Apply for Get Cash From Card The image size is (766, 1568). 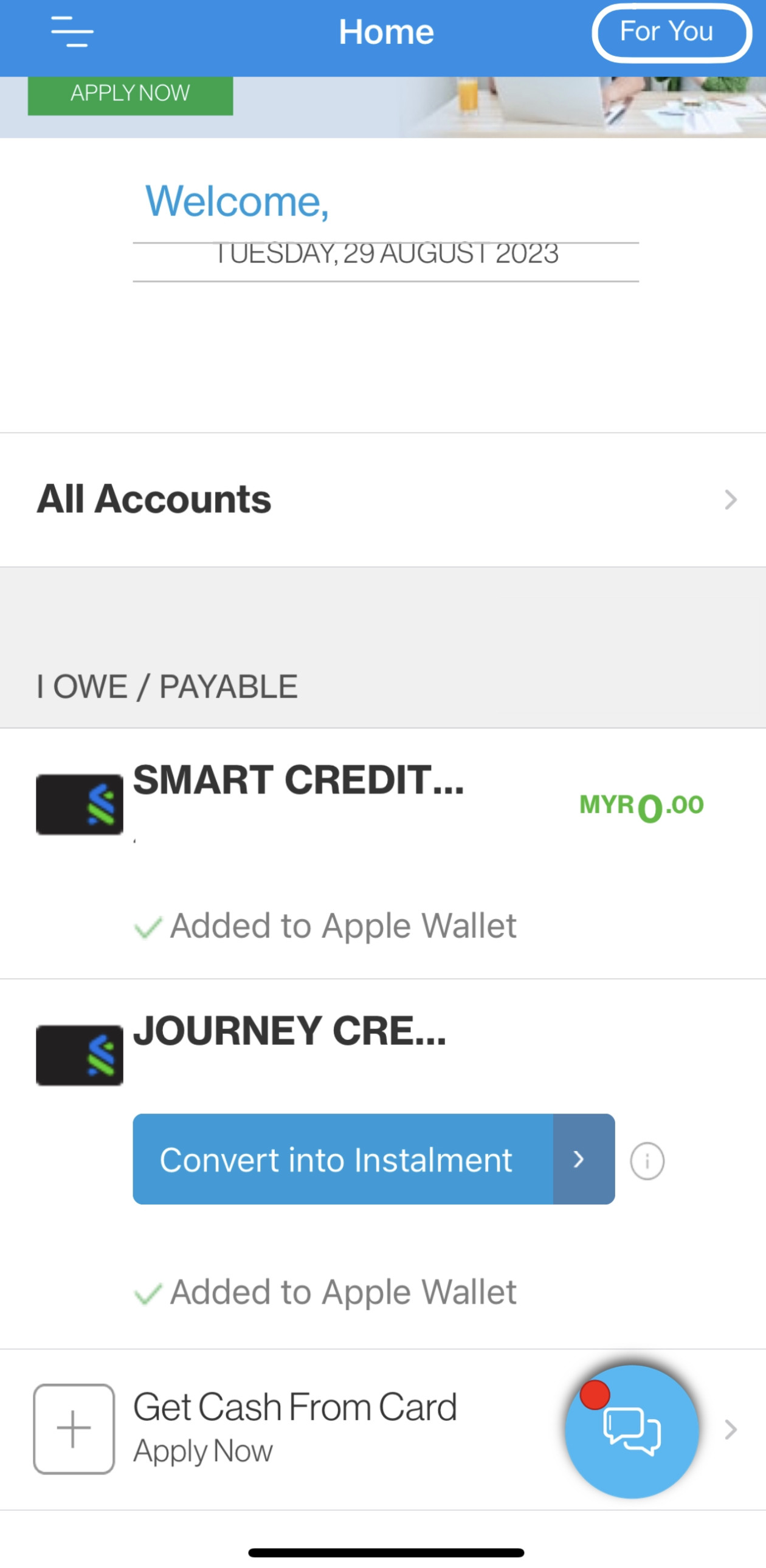click(x=295, y=1429)
